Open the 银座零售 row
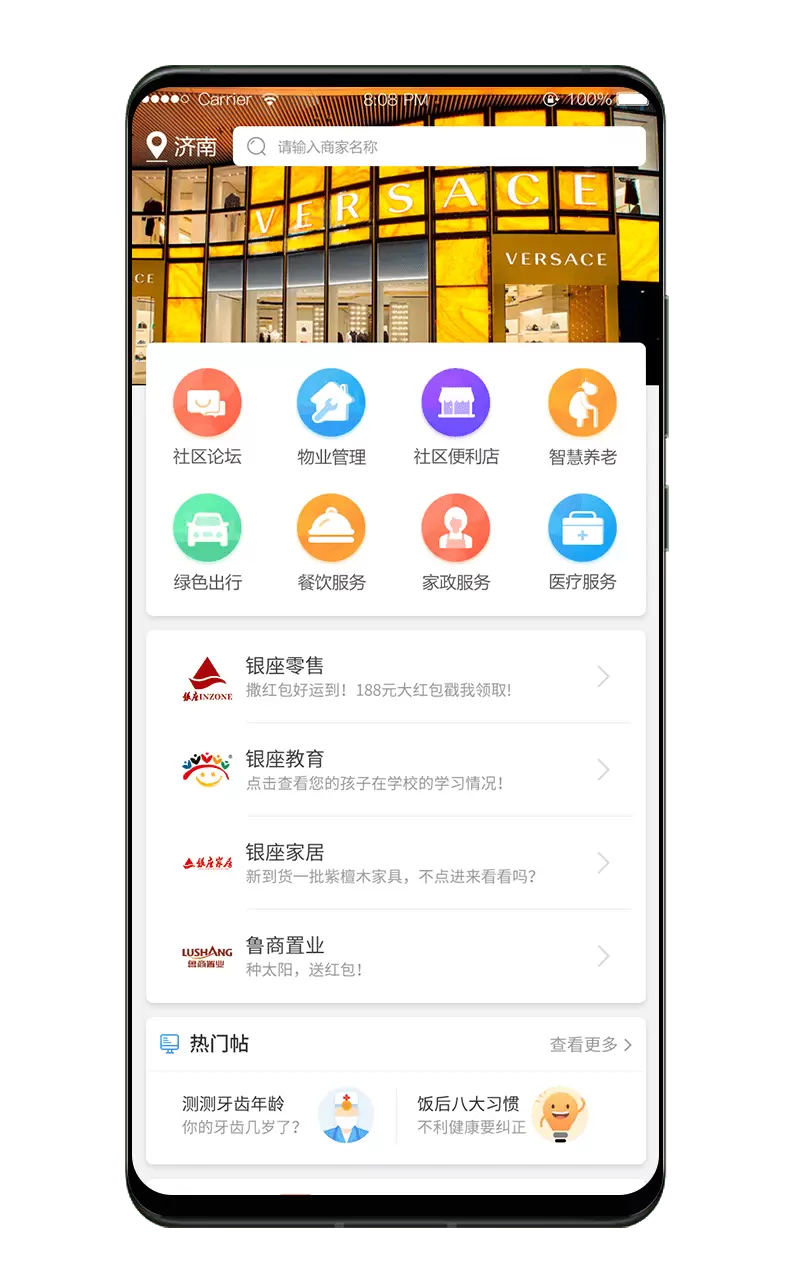792x1272 pixels. 396,677
